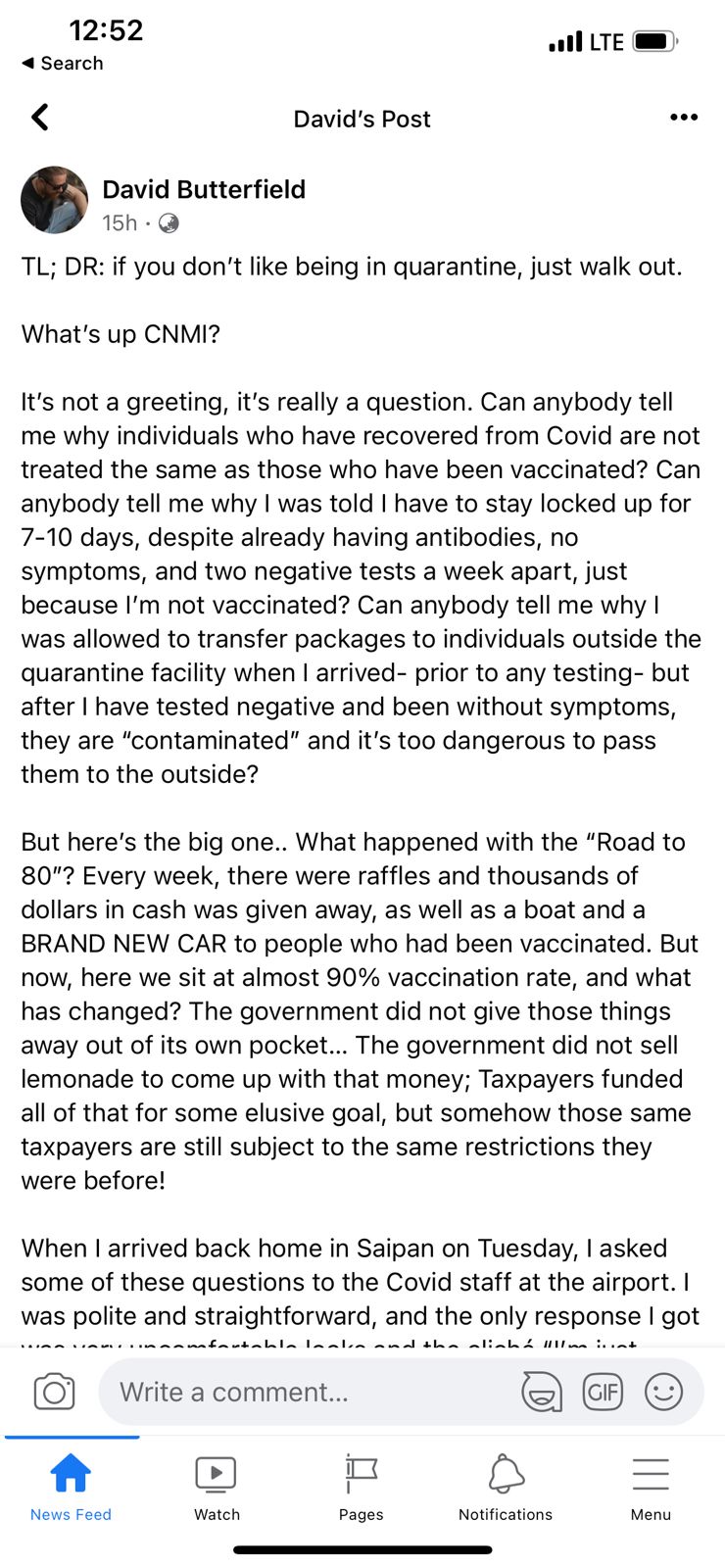
Task: Go to the Pages tab
Action: pos(362,1487)
